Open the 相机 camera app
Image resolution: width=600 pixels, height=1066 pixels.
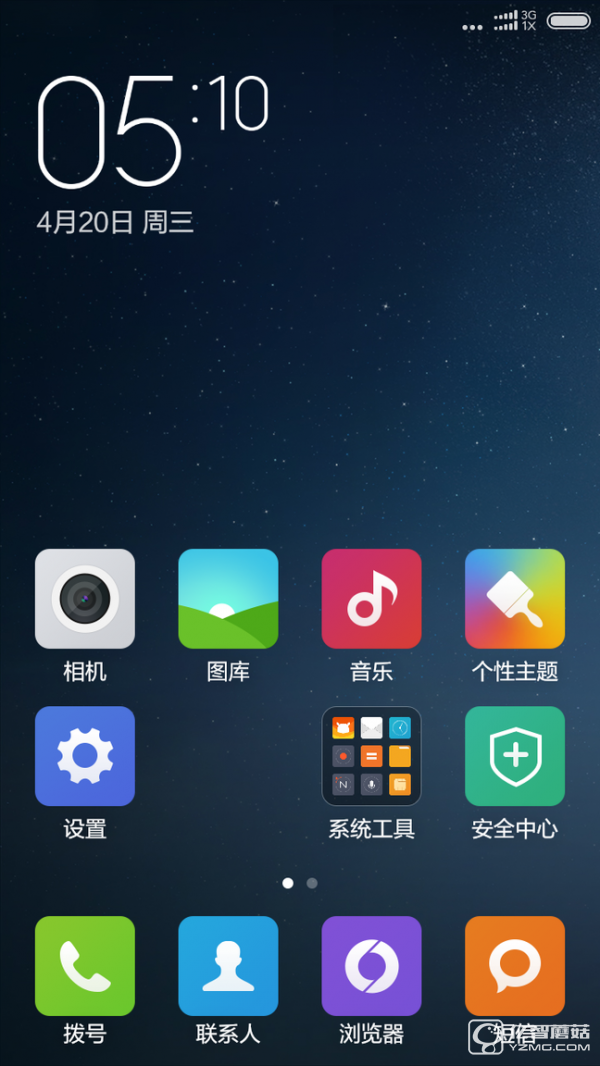coord(85,598)
